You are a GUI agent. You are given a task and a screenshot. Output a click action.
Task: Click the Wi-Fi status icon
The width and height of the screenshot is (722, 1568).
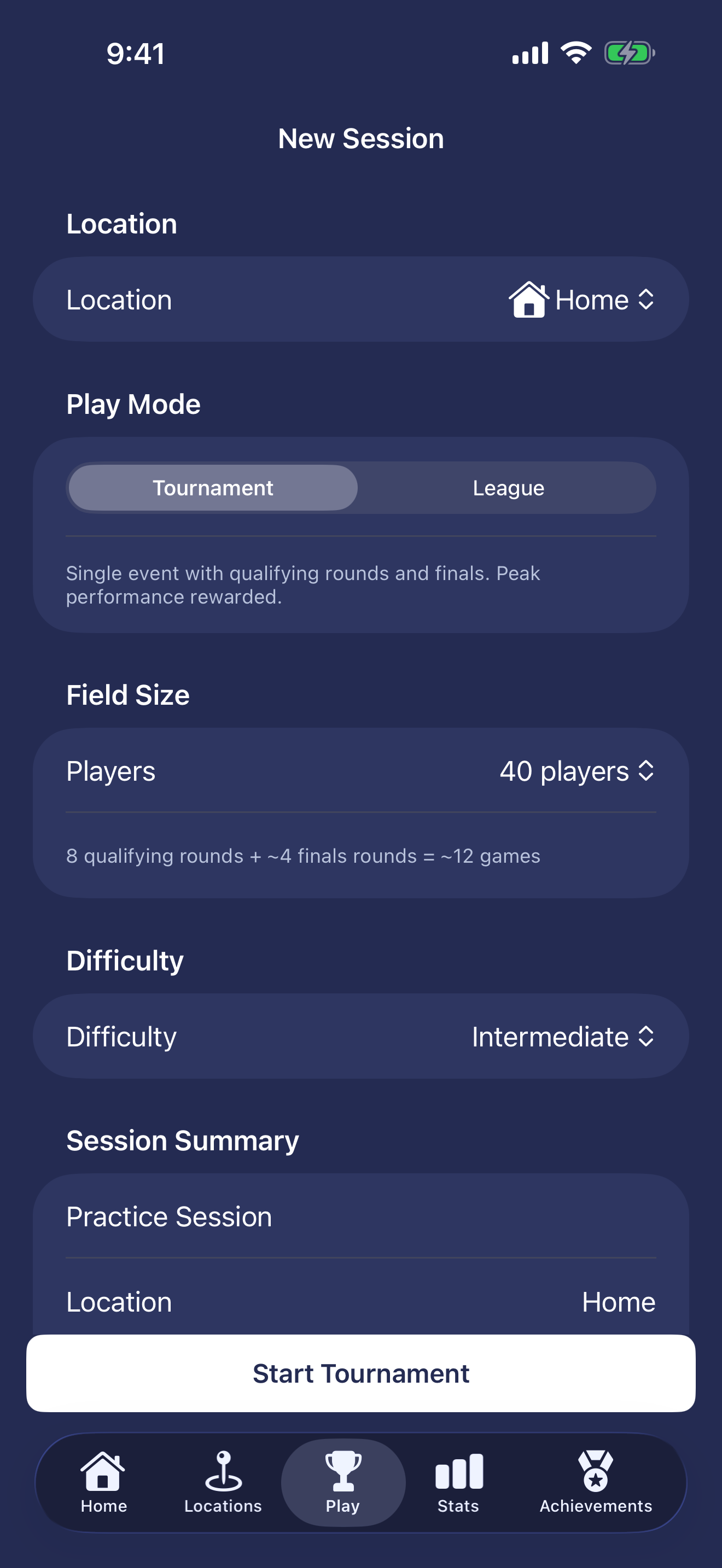[x=575, y=53]
